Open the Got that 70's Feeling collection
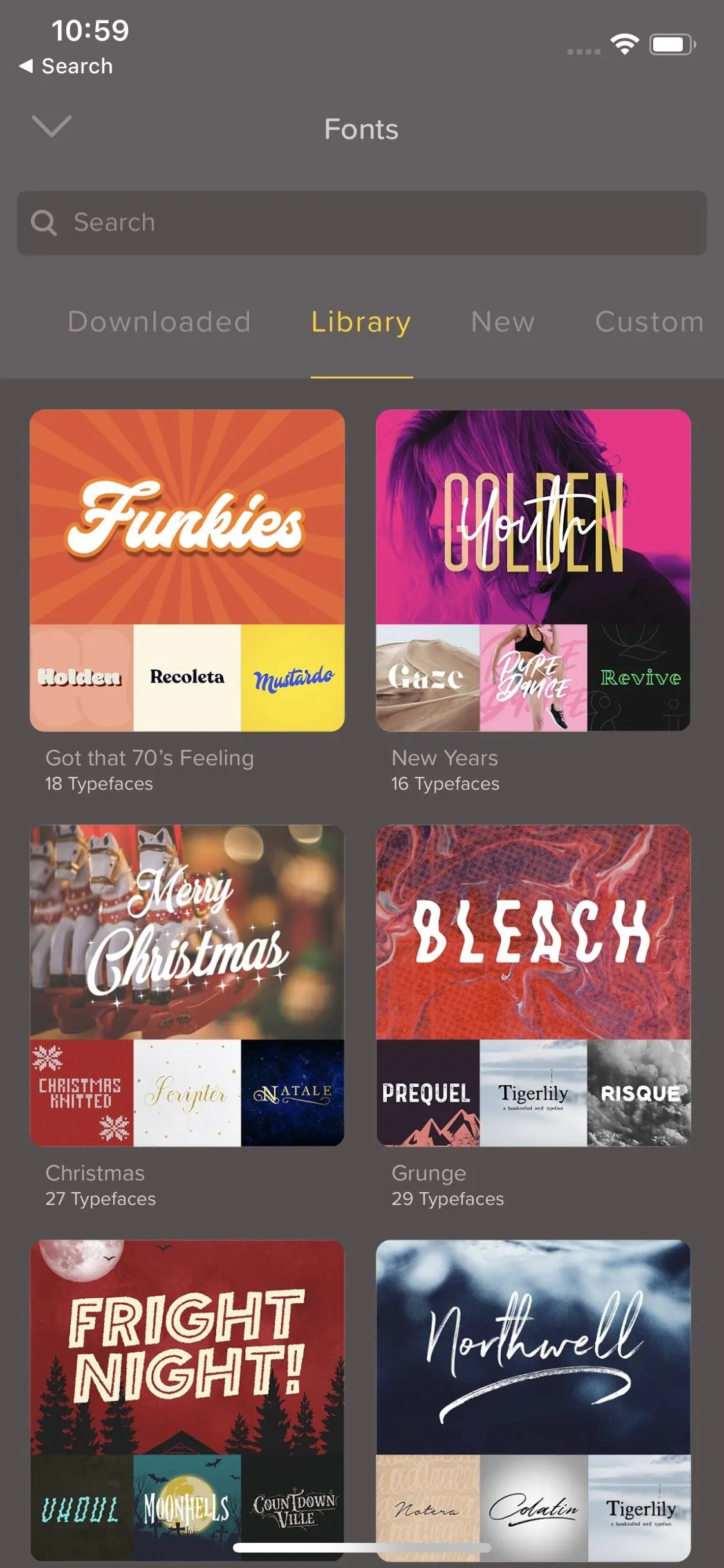Screen dimensions: 724x1568 point(187,570)
